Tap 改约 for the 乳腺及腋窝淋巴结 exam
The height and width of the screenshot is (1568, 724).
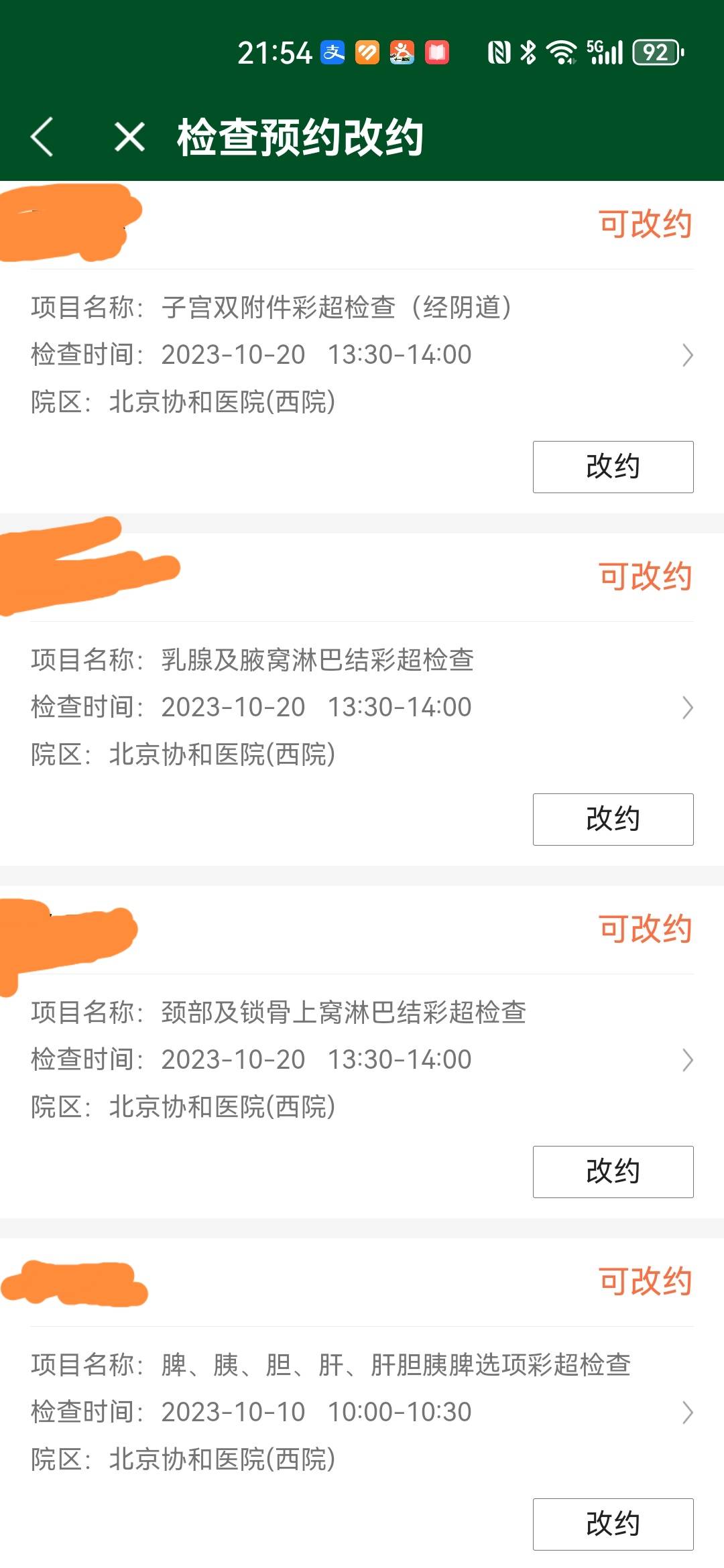click(612, 819)
